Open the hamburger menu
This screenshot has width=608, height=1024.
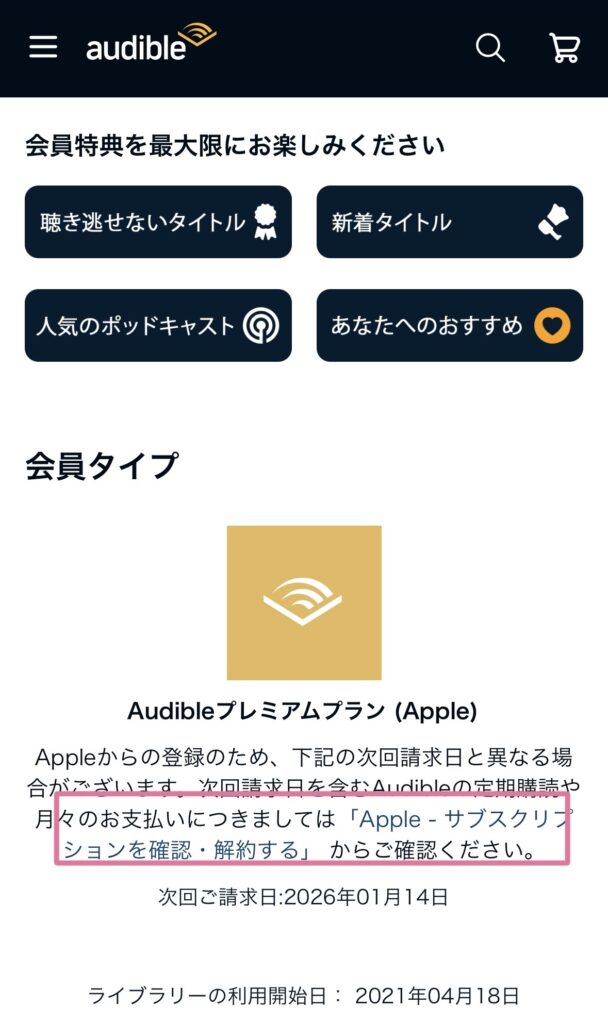point(43,47)
